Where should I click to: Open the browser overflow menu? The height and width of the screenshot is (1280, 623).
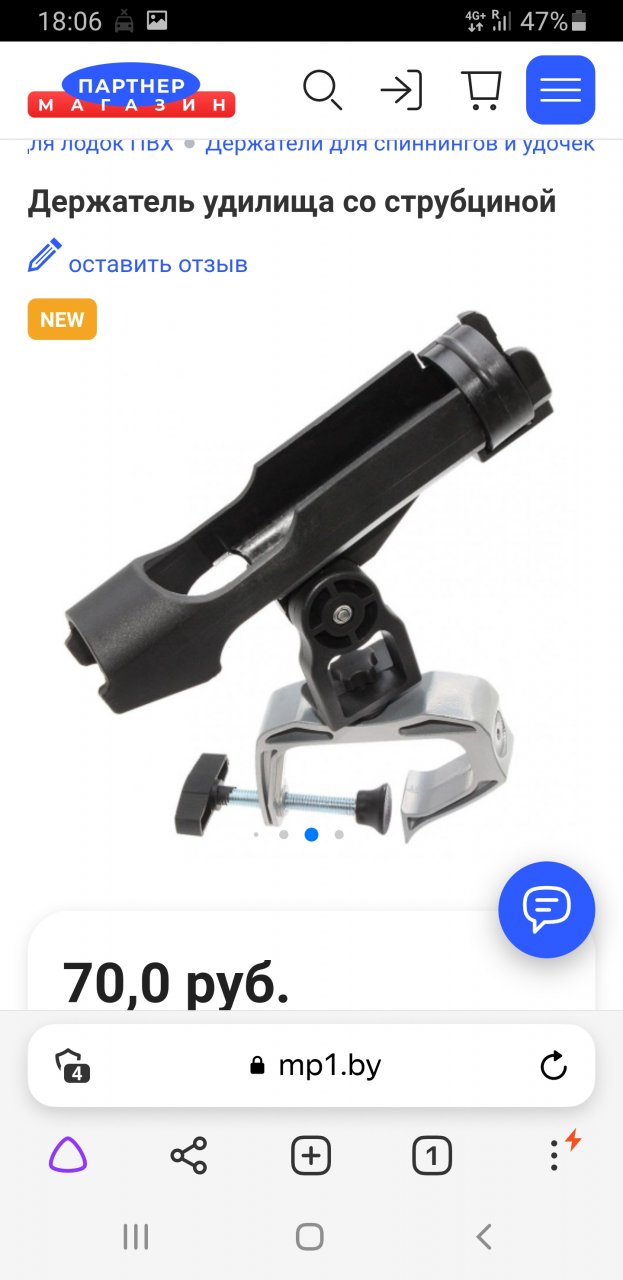[x=555, y=1156]
